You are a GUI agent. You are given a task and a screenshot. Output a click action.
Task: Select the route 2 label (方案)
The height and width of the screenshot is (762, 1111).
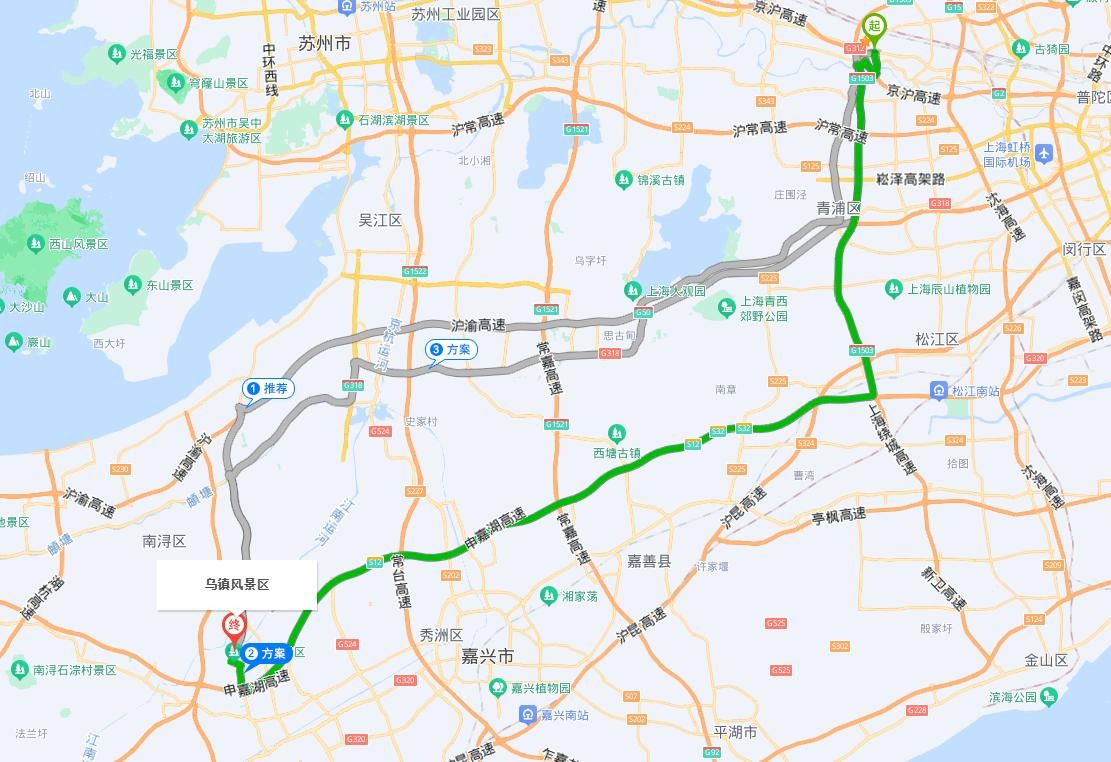coord(266,654)
